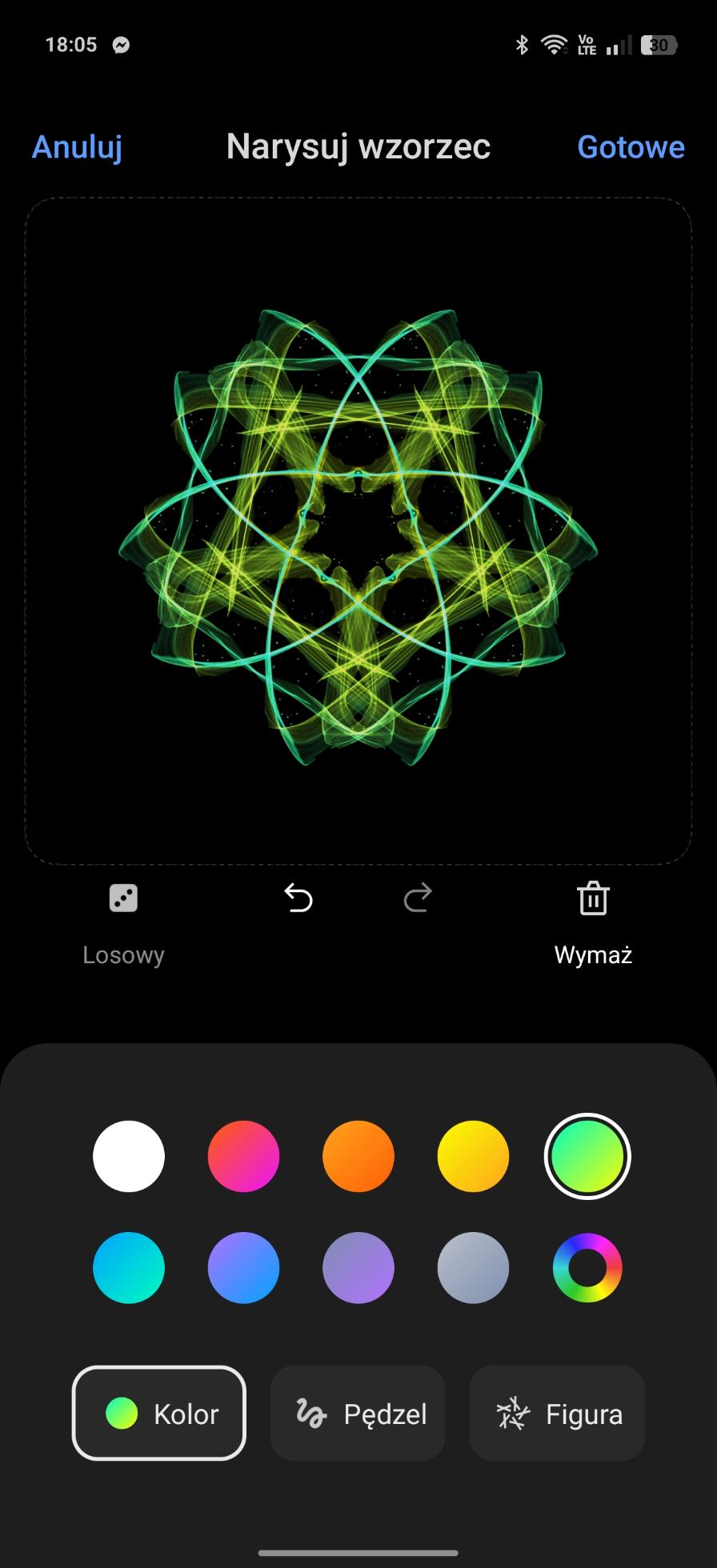Select the yellow color swatch

(473, 1156)
